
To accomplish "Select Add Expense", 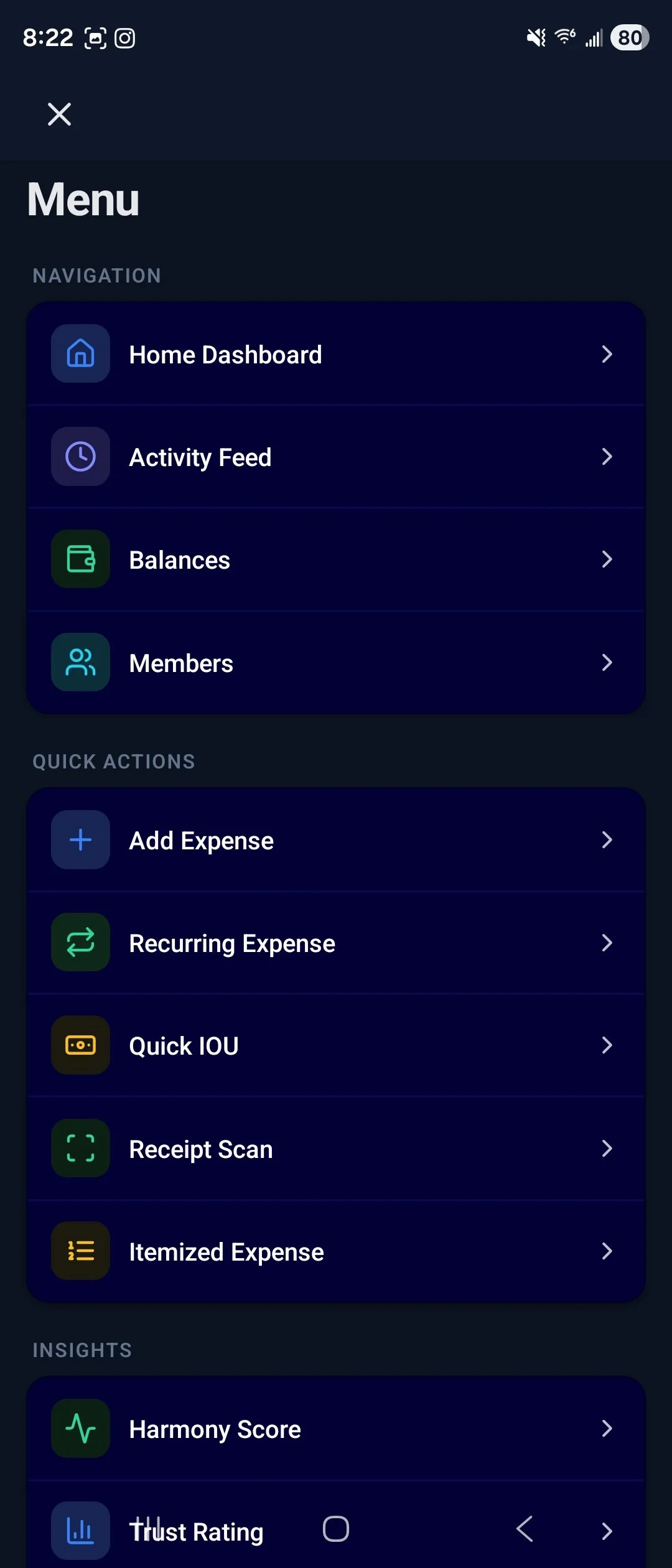I will point(336,841).
